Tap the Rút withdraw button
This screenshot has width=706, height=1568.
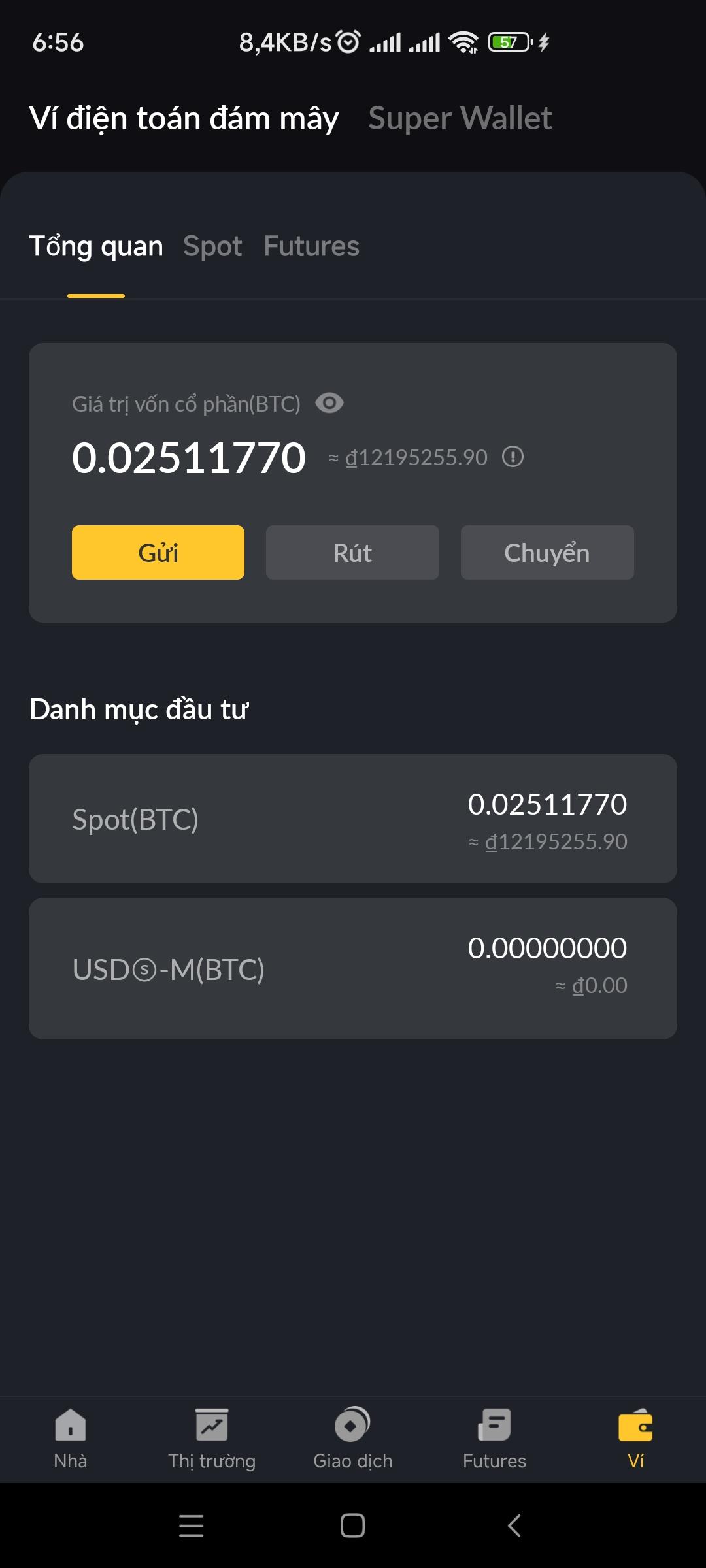click(x=352, y=553)
